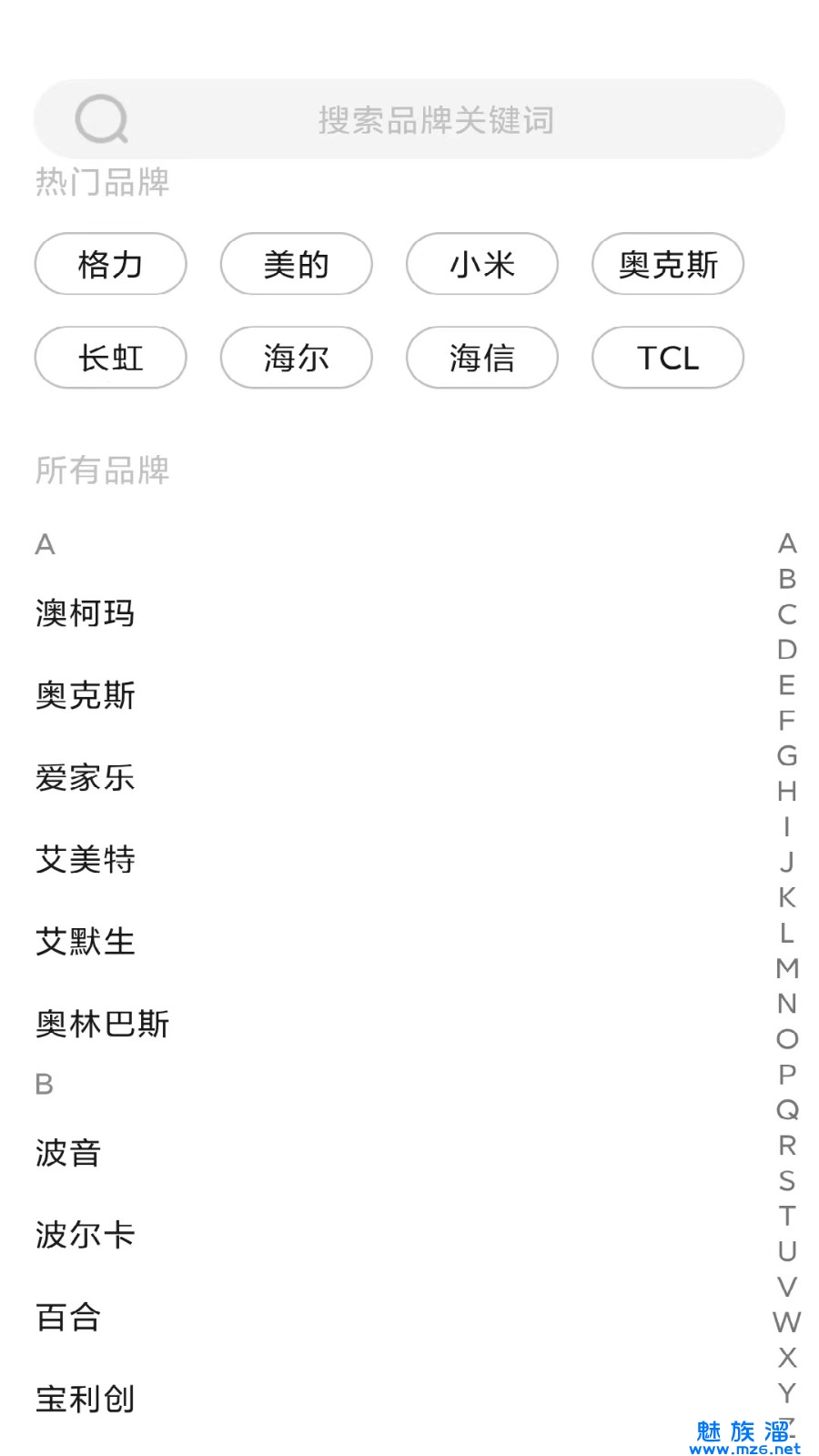Select 宝利创 in the brand list
This screenshot has height=1456, width=819.
click(86, 1399)
